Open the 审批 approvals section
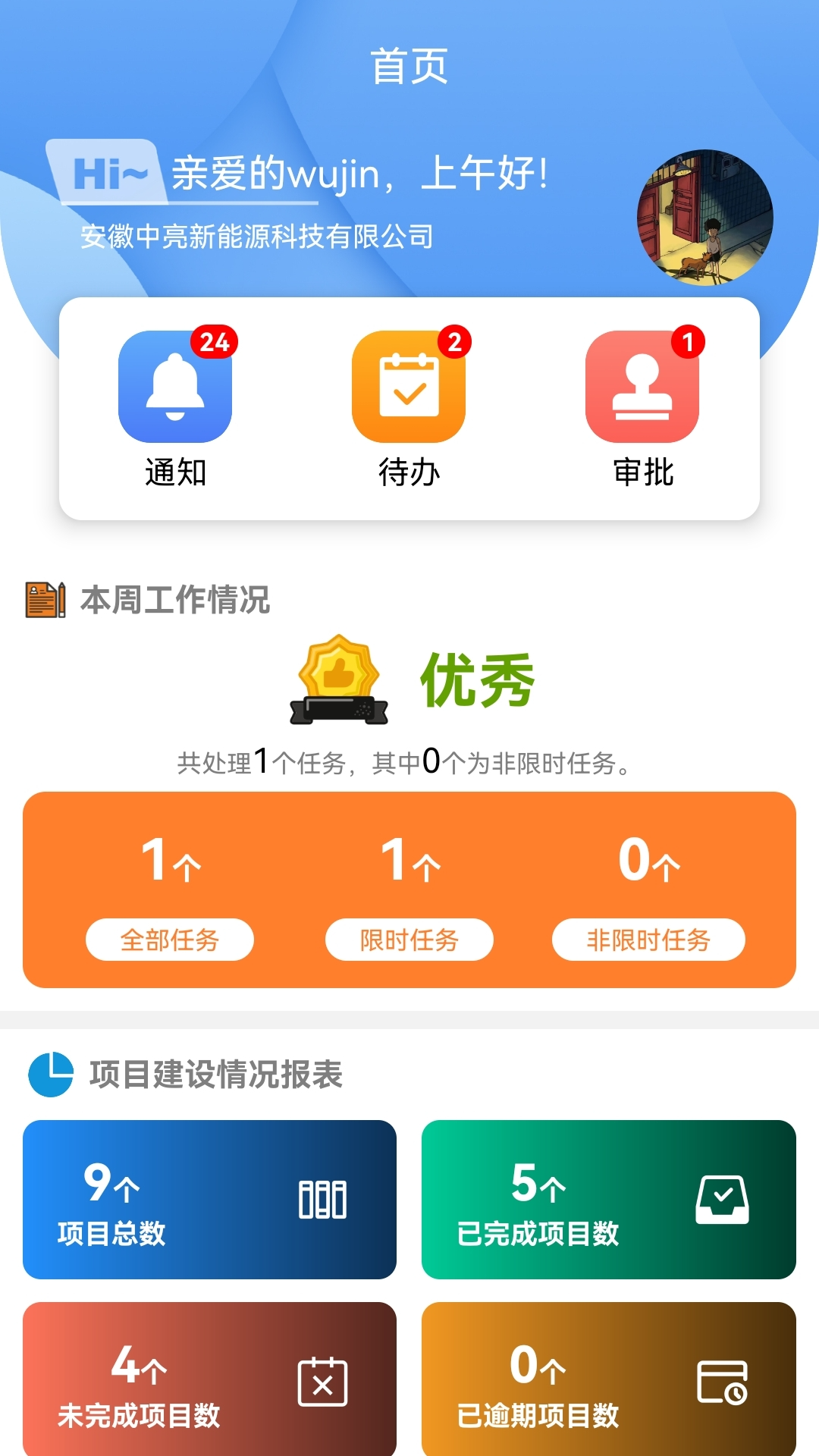The image size is (819, 1456). coord(642,388)
